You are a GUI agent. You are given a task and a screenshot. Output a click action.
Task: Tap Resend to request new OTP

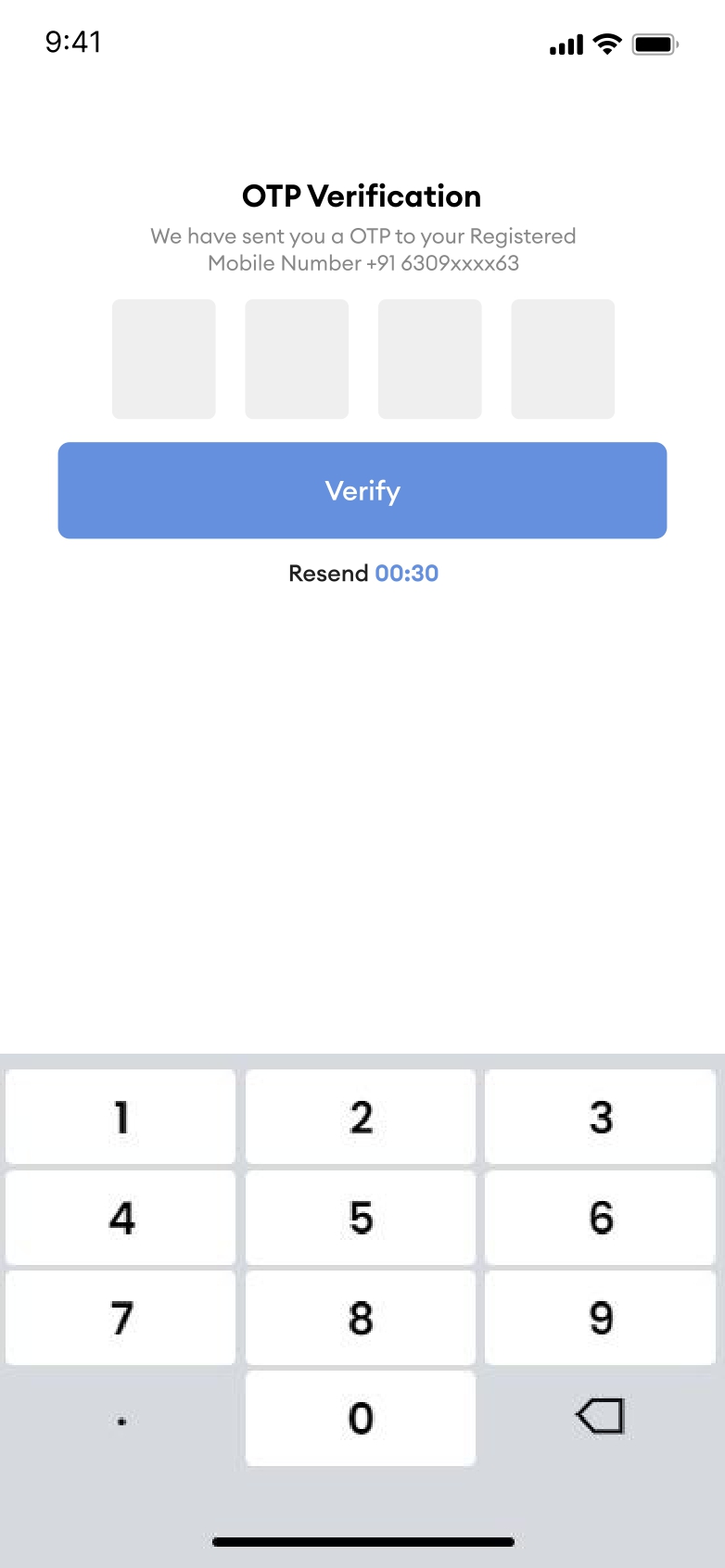[328, 574]
